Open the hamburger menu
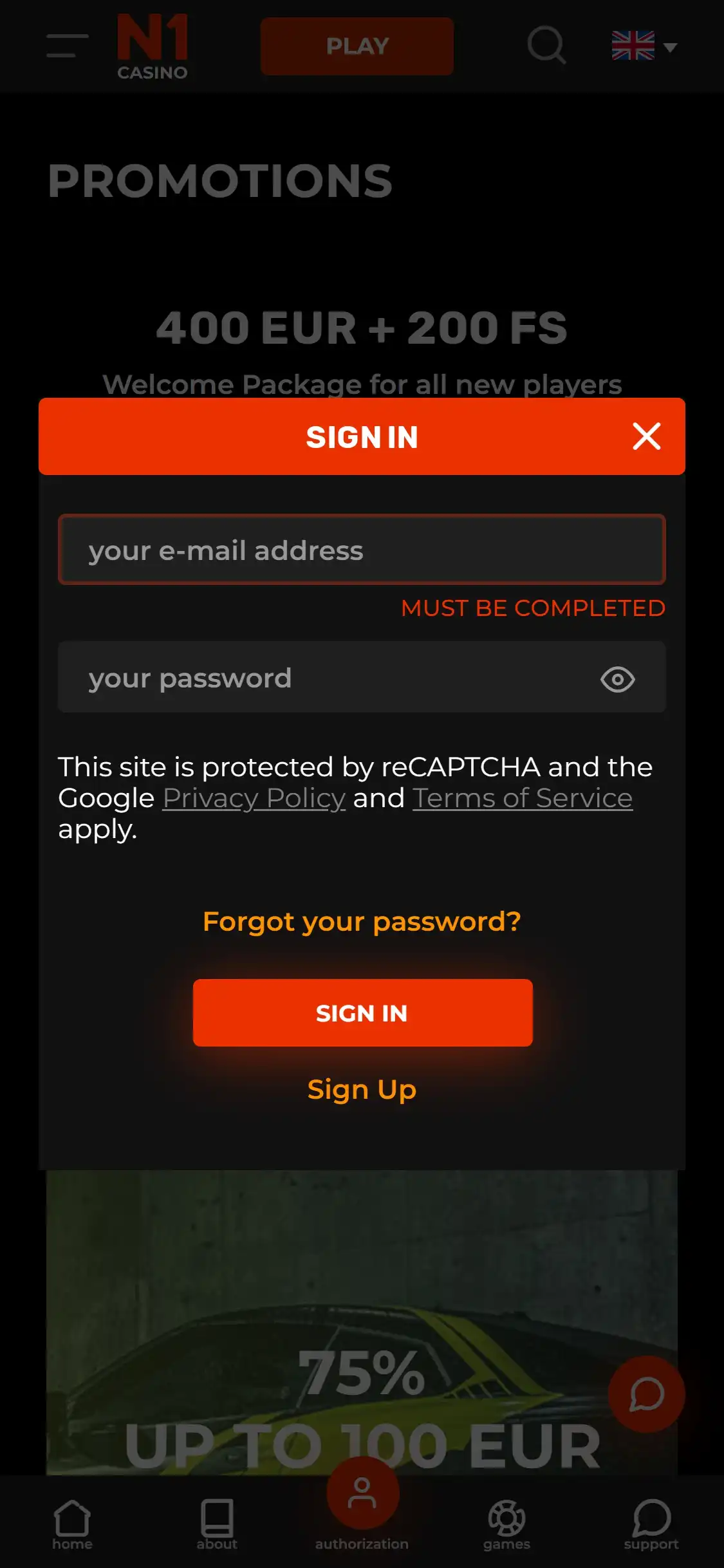This screenshot has height=1568, width=724. pos(67,46)
